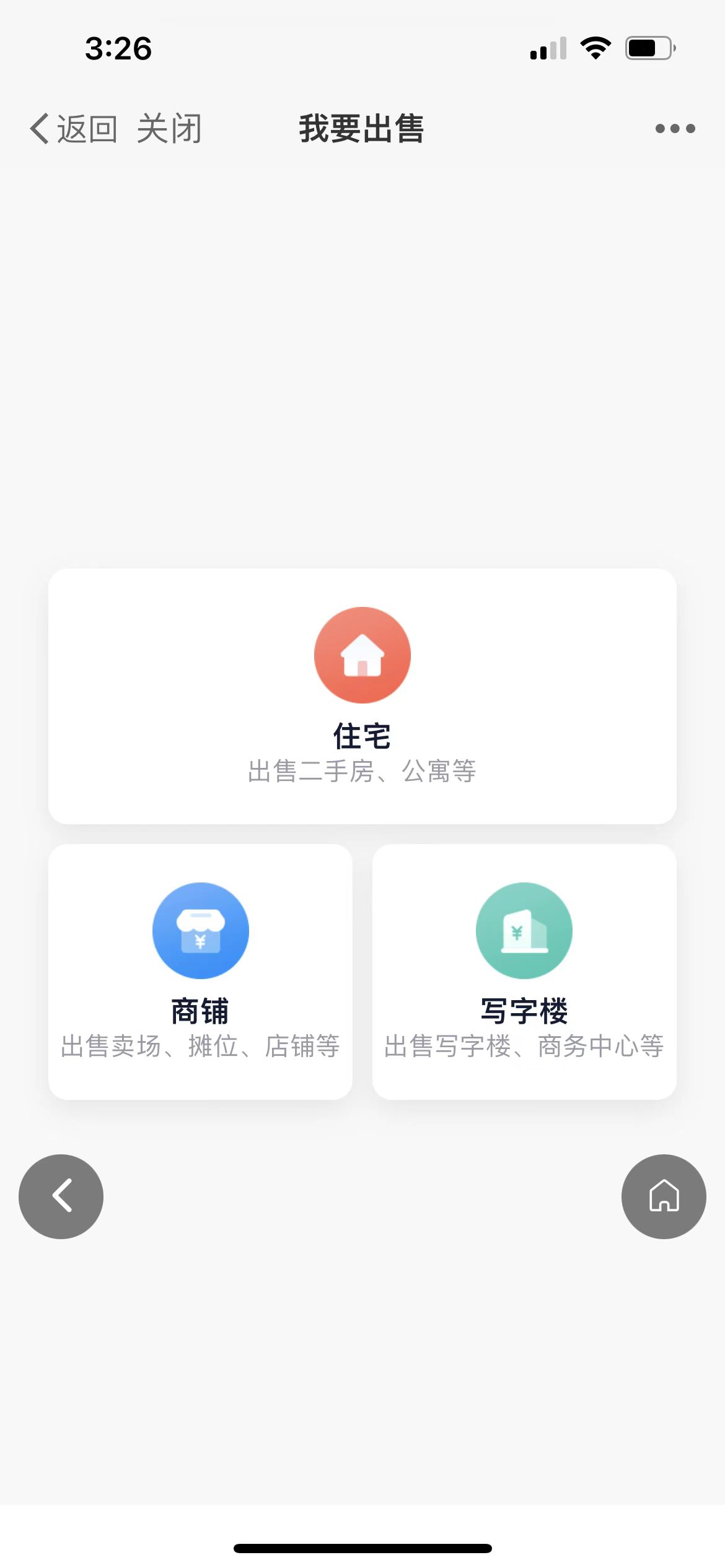This screenshot has height=1568, width=725.
Task: Tap the floating back arrow button
Action: click(x=61, y=1196)
